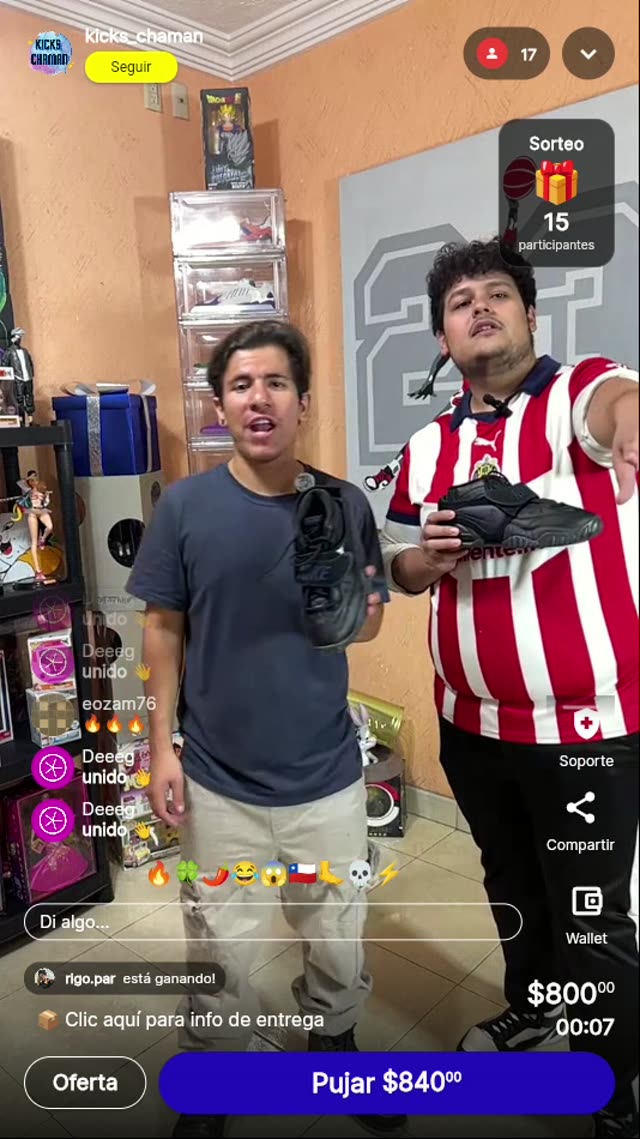Image resolution: width=640 pixels, height=1139 pixels.
Task: Tap the 'Di algo...' chat field
Action: 272,922
